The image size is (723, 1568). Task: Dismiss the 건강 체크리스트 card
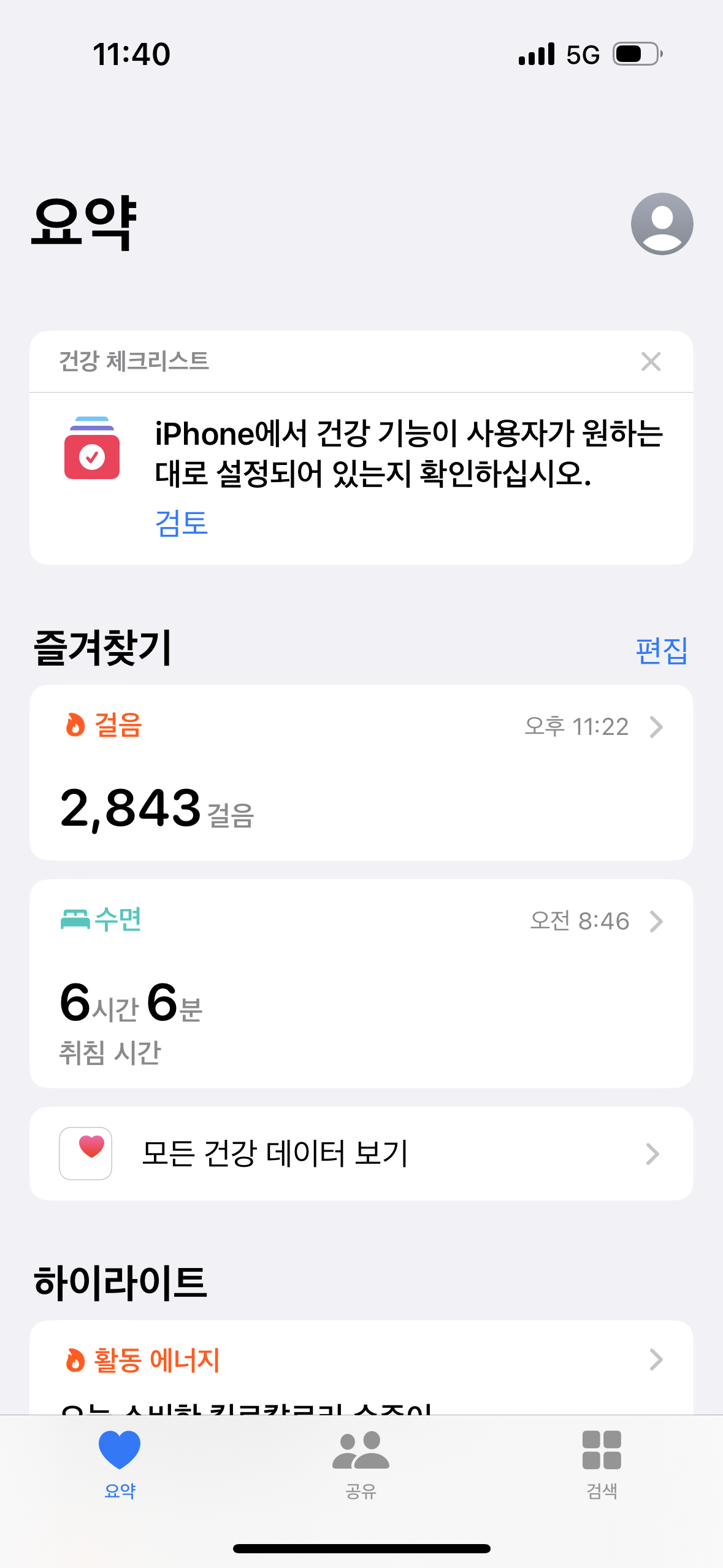tap(651, 361)
